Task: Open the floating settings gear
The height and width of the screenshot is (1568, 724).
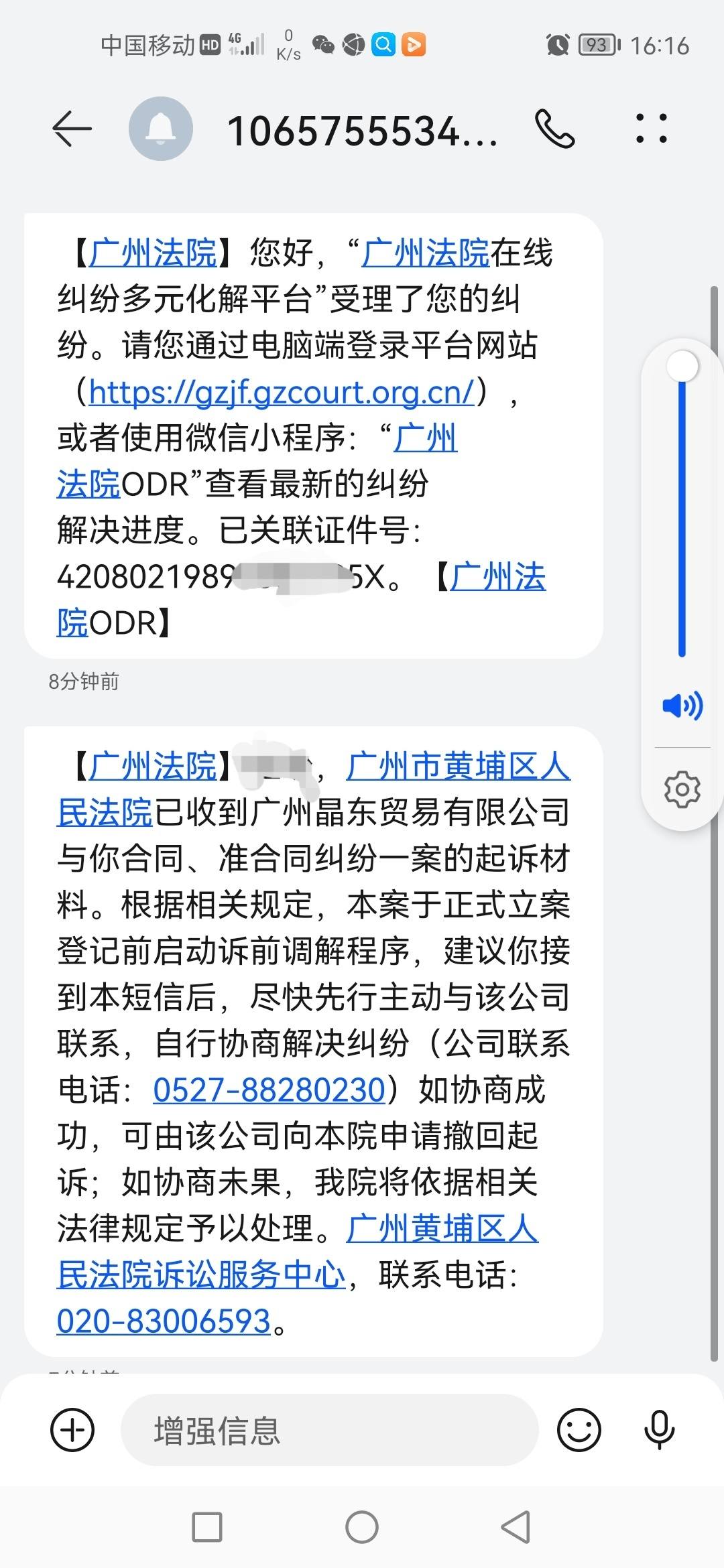Action: click(x=682, y=791)
